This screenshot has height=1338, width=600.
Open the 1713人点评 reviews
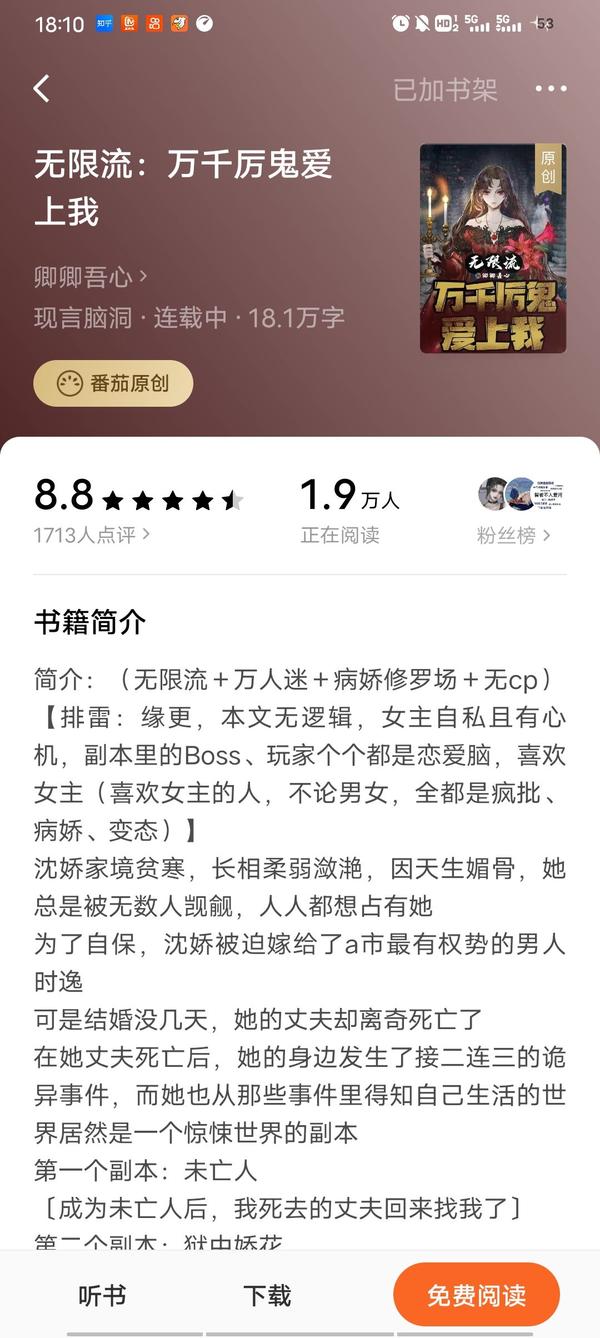[x=92, y=535]
